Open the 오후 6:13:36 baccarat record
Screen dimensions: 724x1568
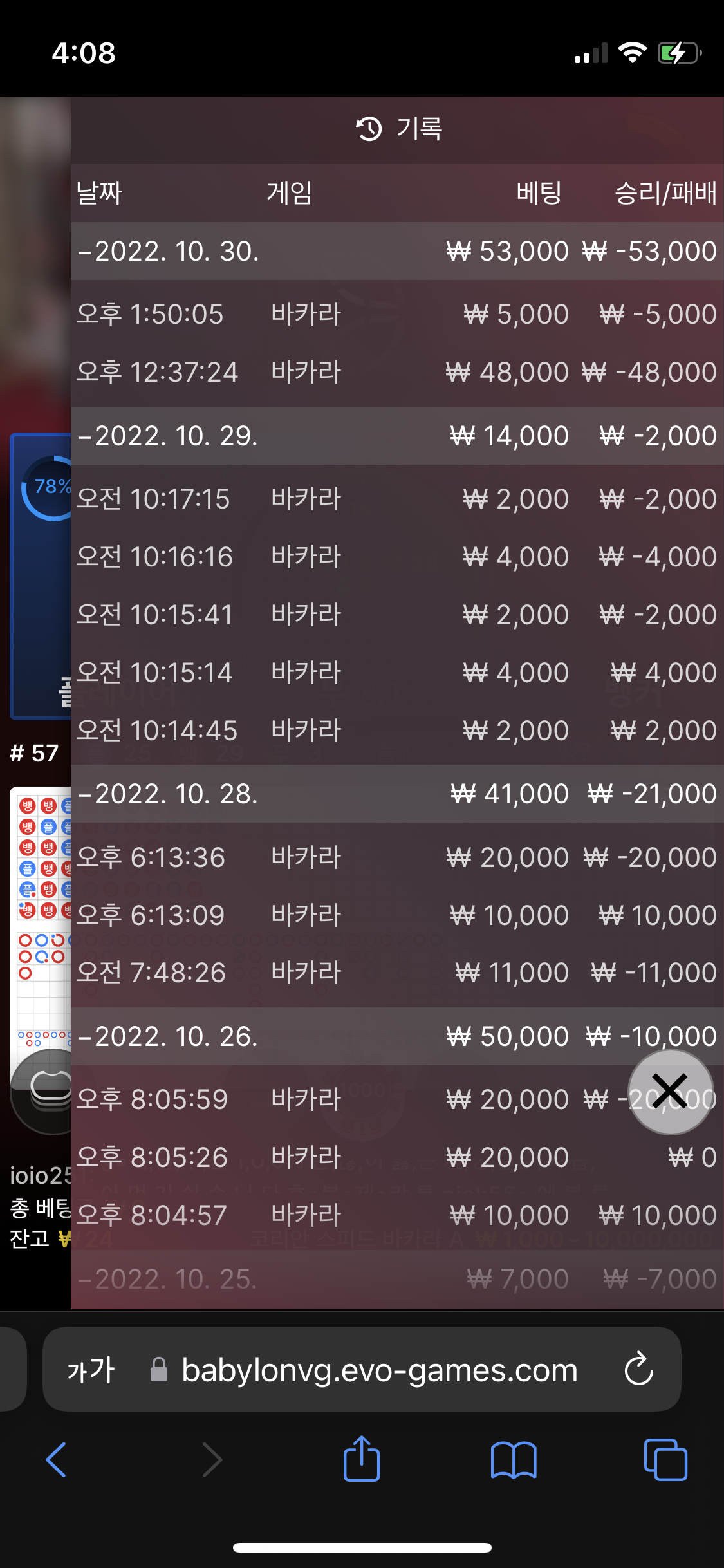tap(396, 857)
